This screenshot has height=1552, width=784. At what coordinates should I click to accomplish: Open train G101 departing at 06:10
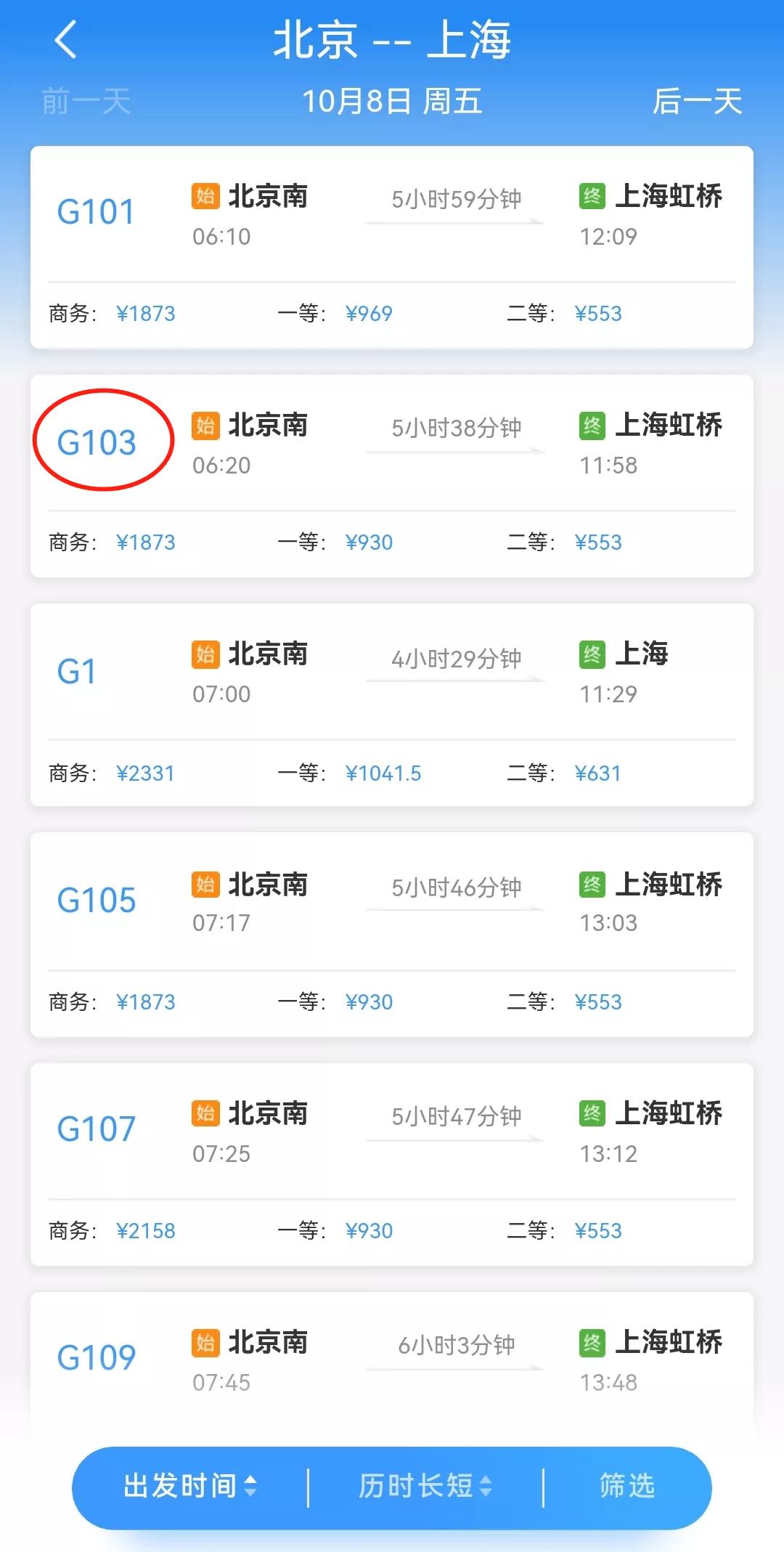(392, 247)
